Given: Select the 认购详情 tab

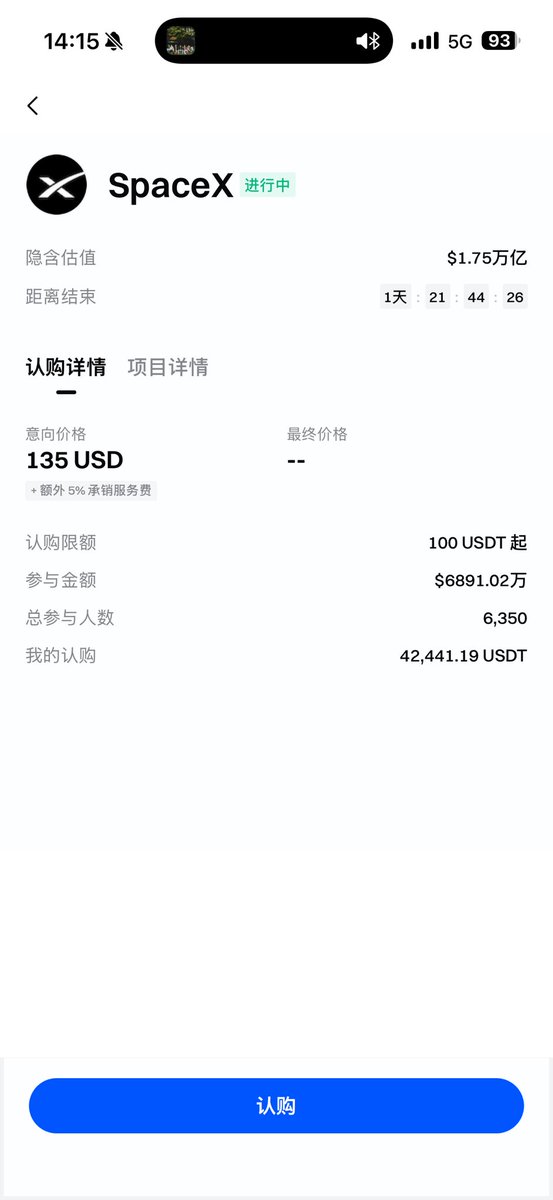Looking at the screenshot, I should (x=66, y=367).
